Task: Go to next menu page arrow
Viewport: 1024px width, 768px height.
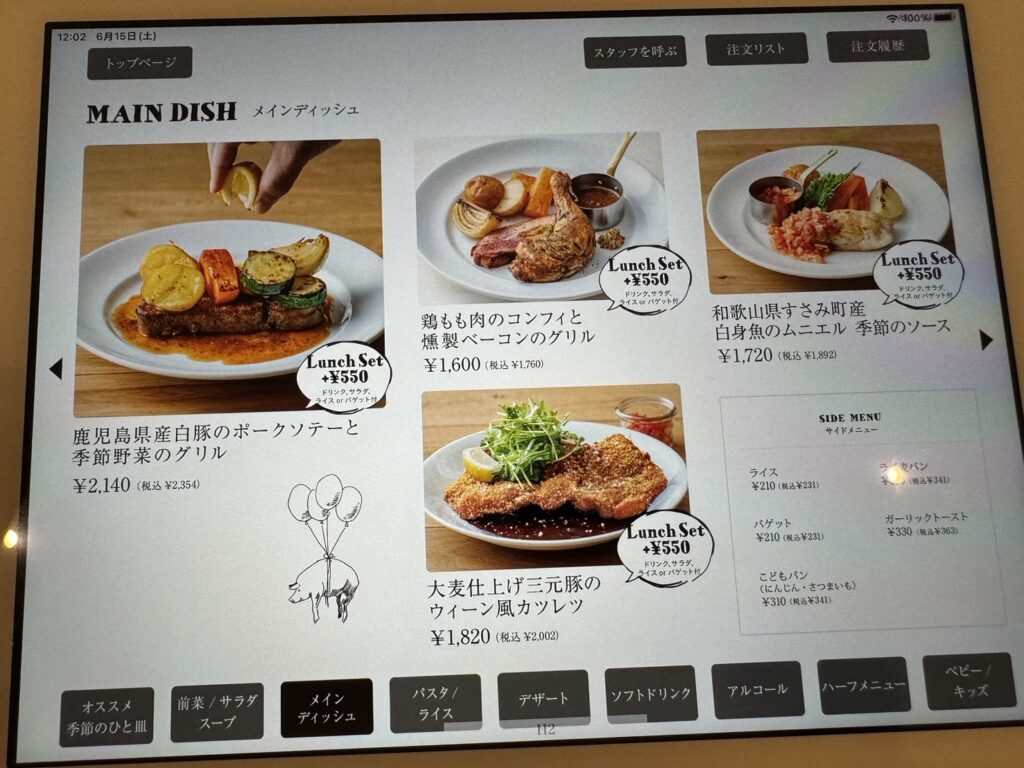Action: click(986, 340)
